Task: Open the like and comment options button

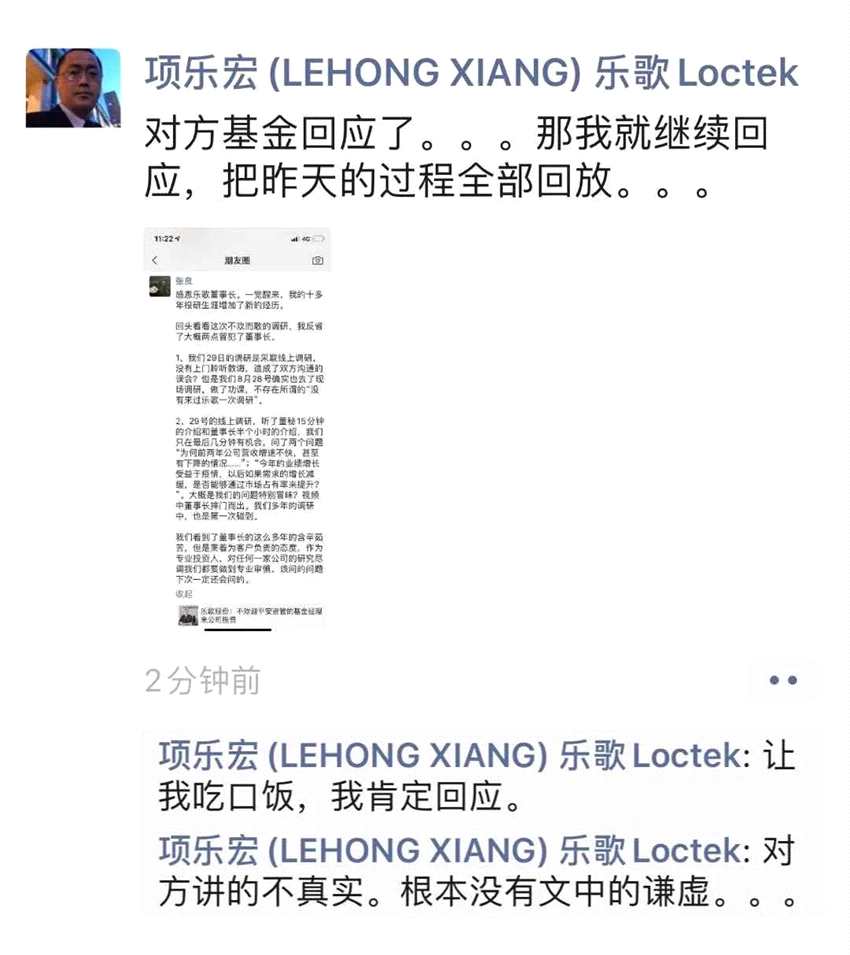Action: tap(783, 680)
